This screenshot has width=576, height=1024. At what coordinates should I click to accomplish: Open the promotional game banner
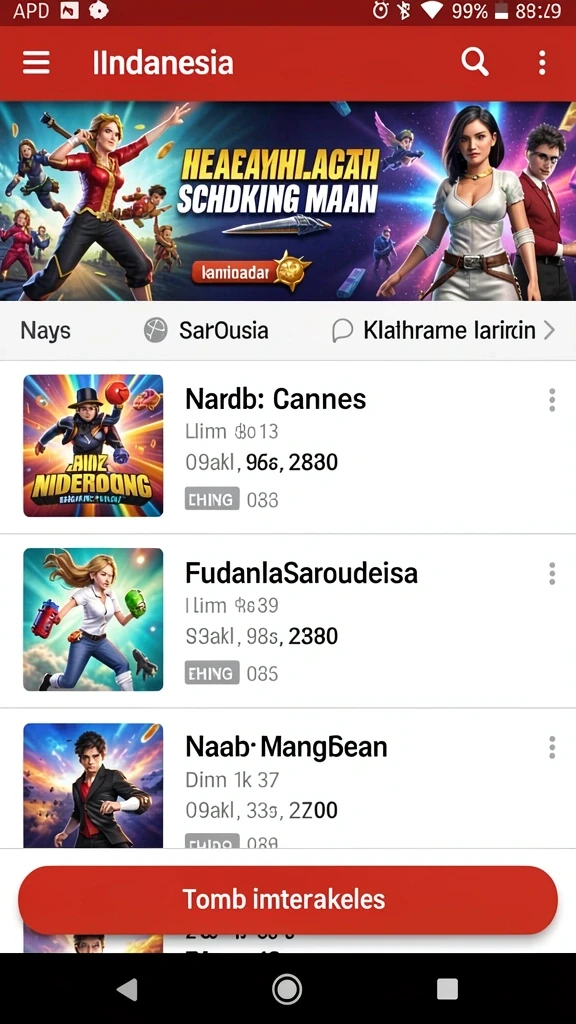point(288,201)
